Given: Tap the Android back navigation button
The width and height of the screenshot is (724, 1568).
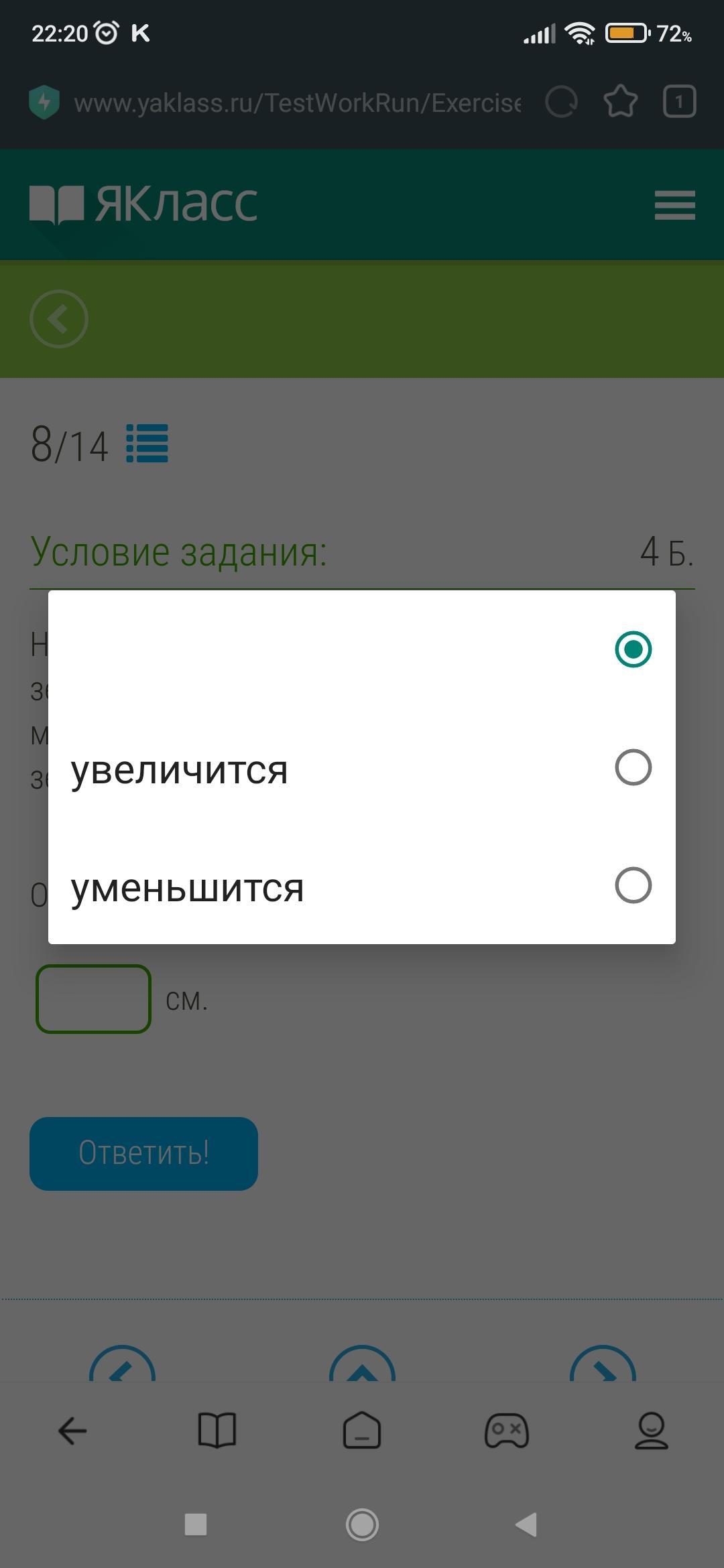Looking at the screenshot, I should (x=527, y=1524).
